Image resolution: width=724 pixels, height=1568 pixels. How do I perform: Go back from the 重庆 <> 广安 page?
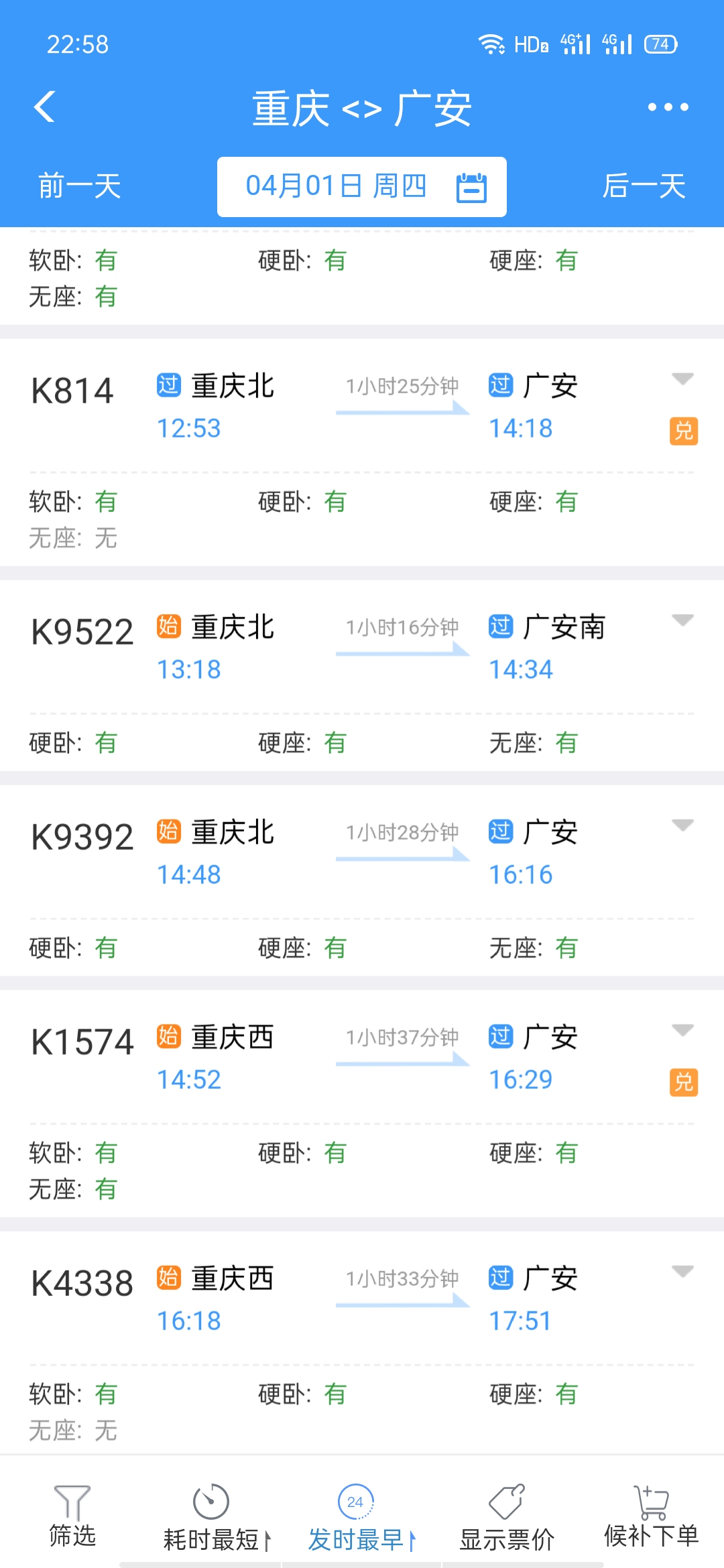coord(44,107)
